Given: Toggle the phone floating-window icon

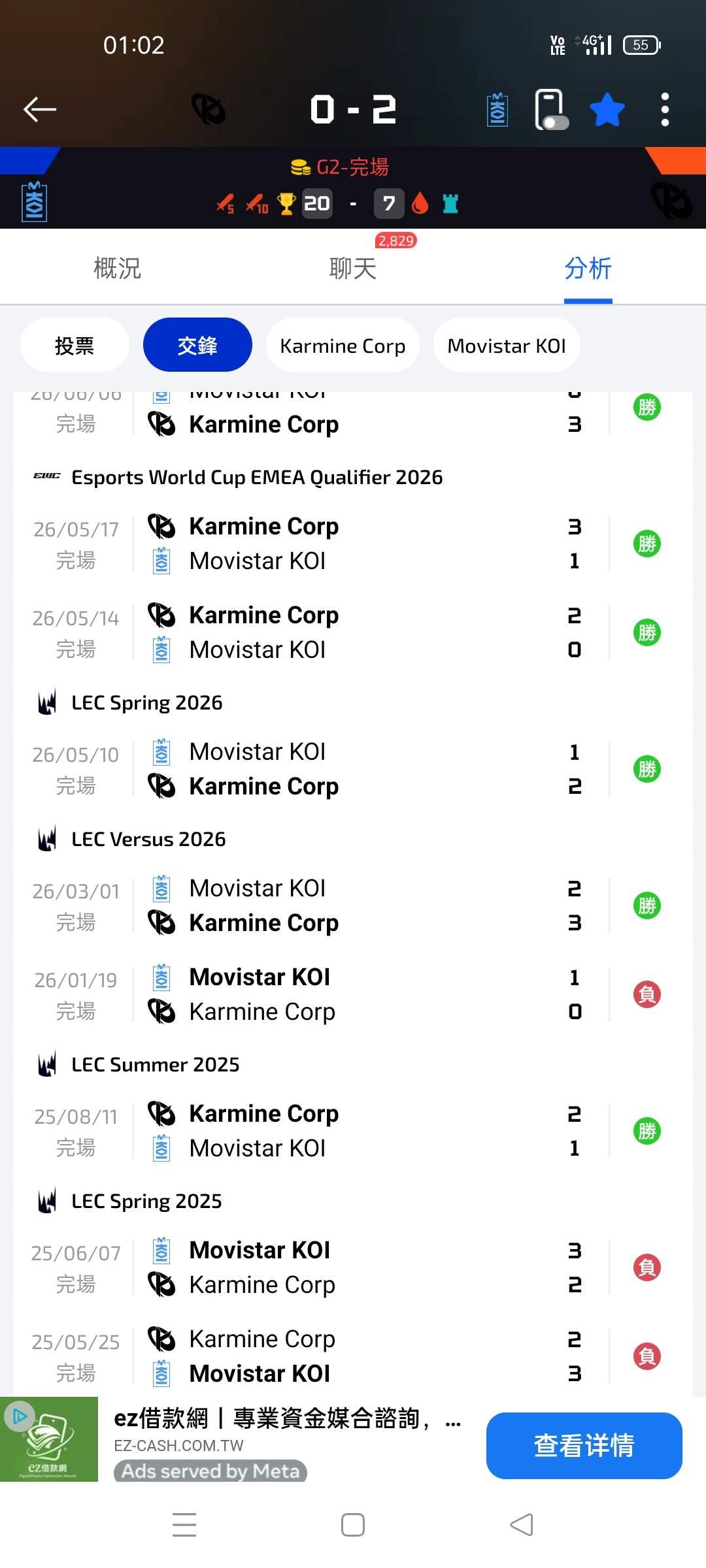Looking at the screenshot, I should coord(551,109).
